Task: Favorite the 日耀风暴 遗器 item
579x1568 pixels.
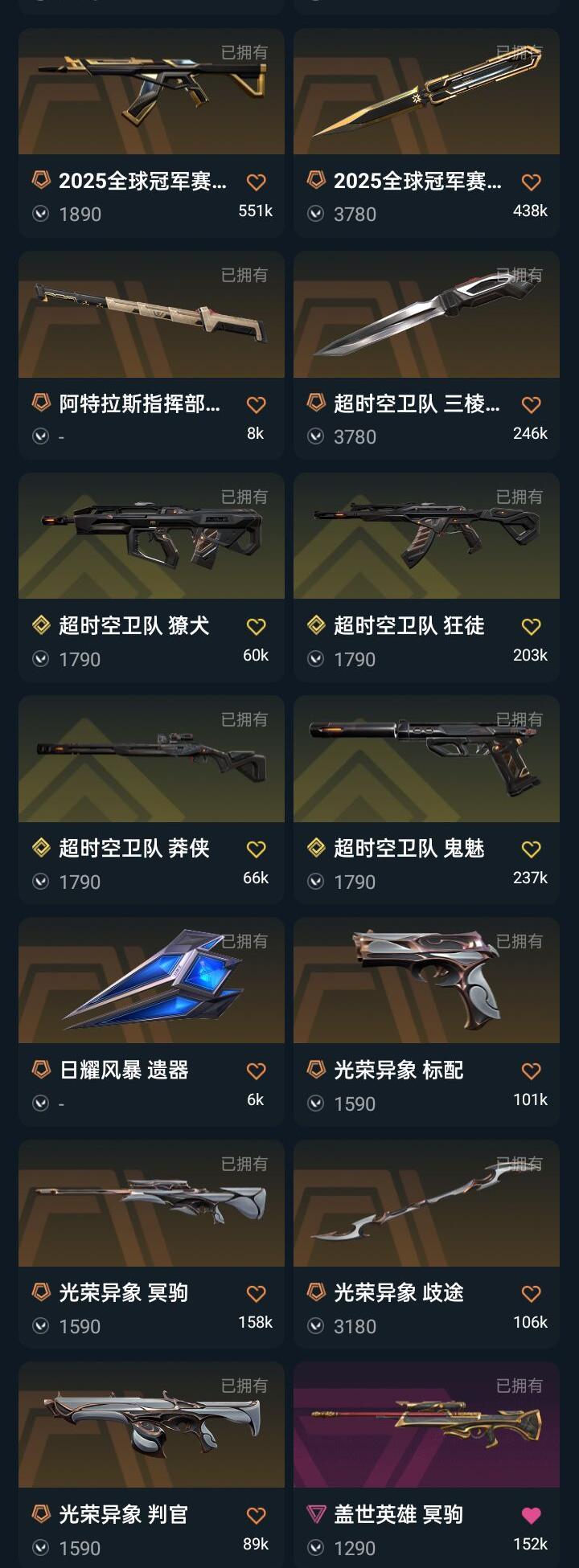Action: click(x=256, y=1071)
